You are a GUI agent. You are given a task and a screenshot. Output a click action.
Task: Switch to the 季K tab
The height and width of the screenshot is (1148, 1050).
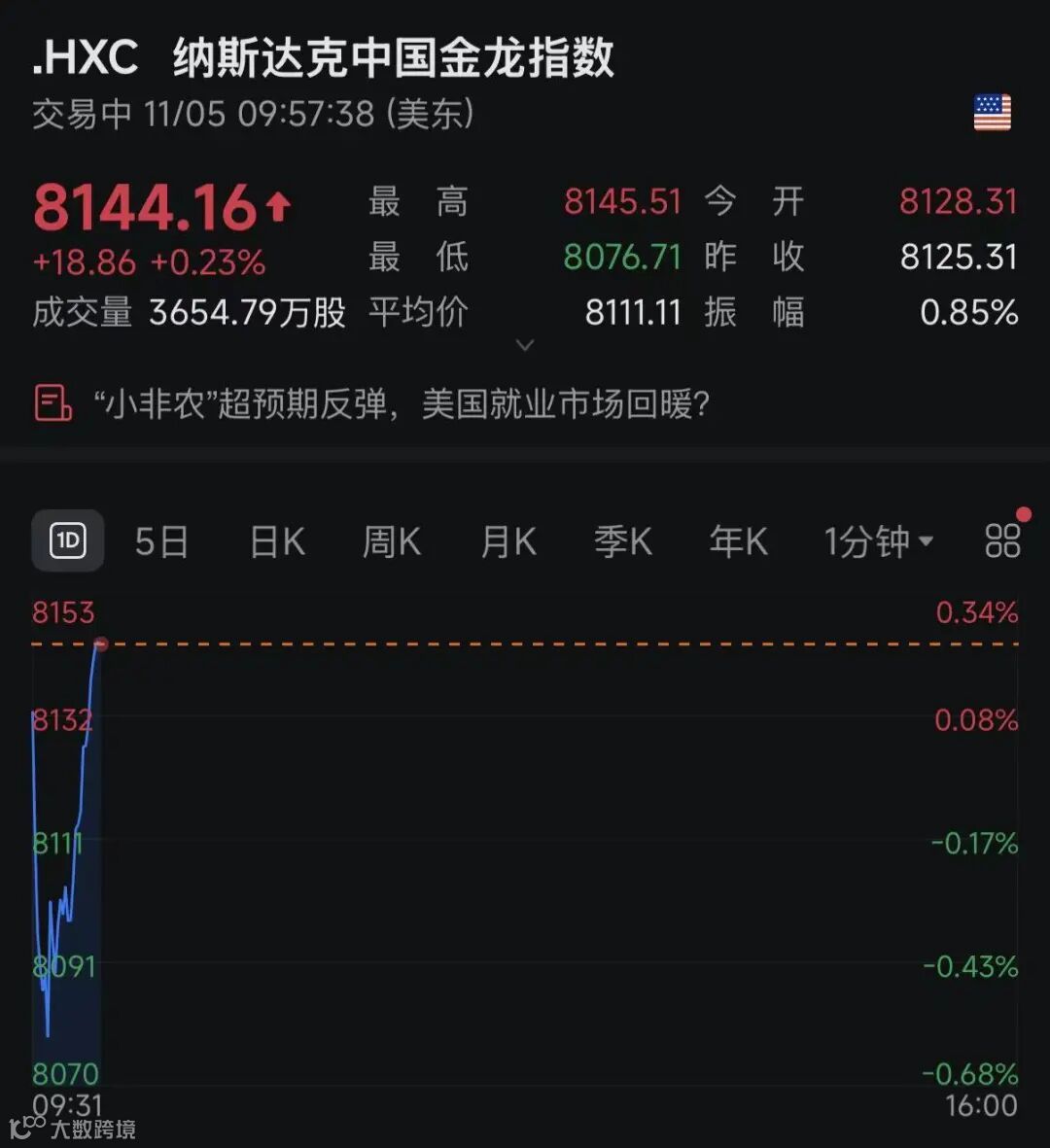click(622, 541)
